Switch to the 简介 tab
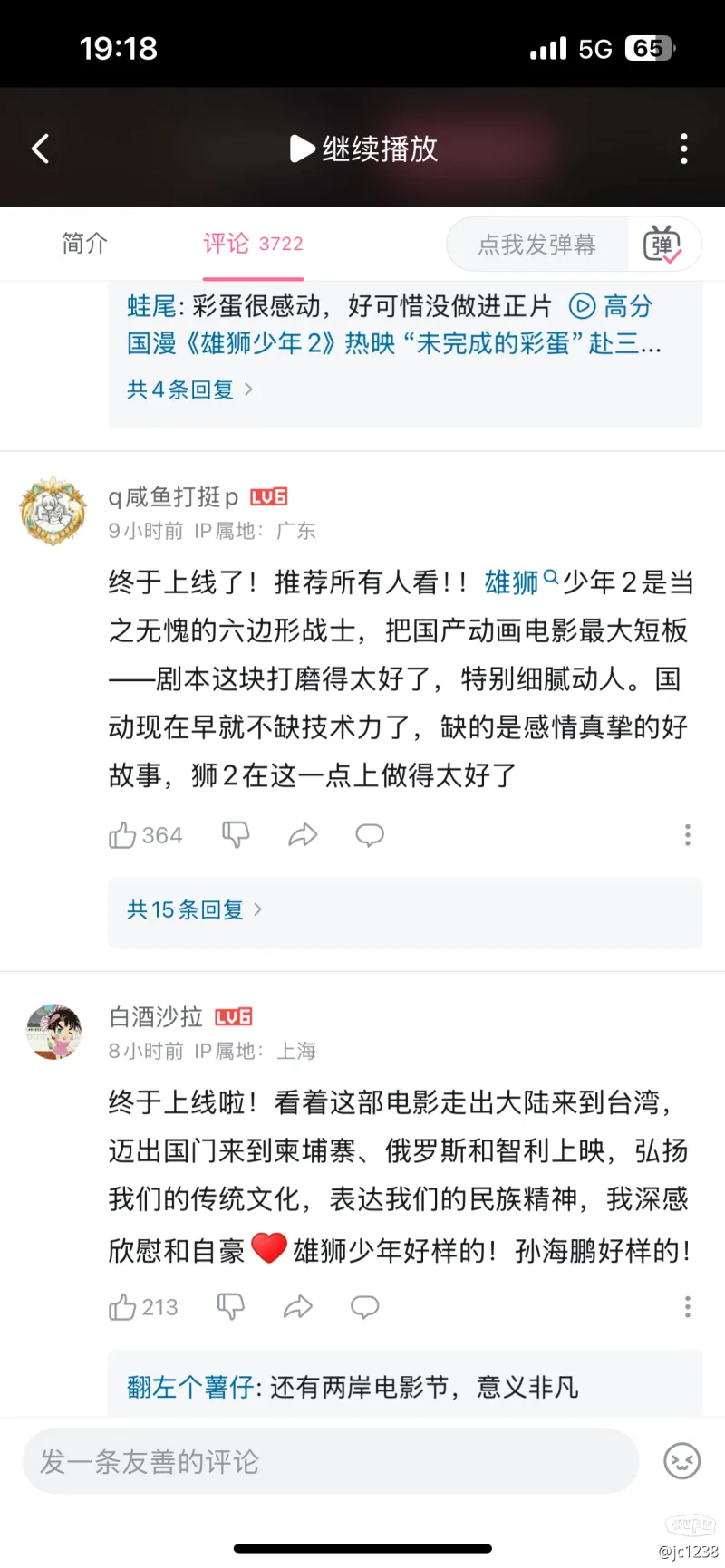This screenshot has height=1568, width=725. click(84, 244)
